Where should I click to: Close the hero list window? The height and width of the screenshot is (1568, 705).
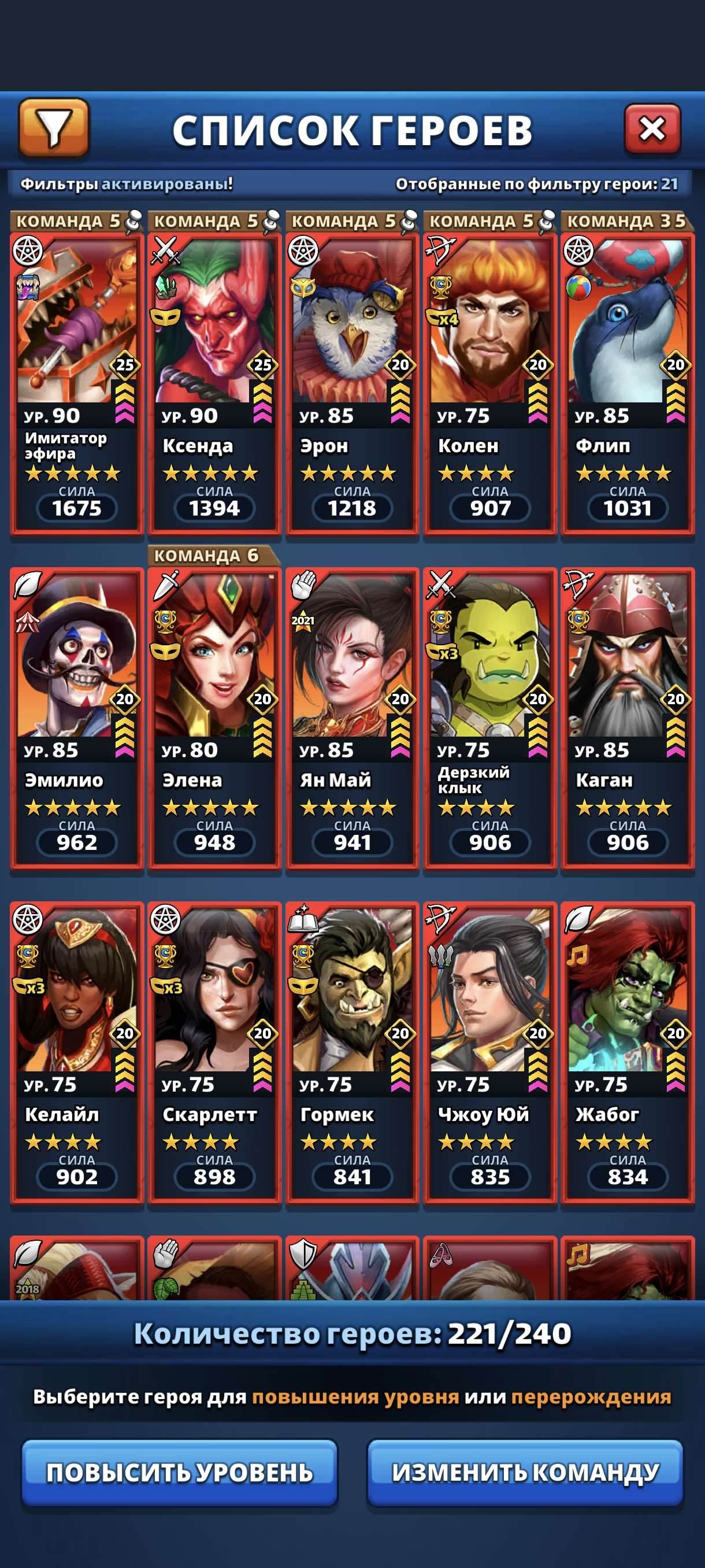point(652,128)
